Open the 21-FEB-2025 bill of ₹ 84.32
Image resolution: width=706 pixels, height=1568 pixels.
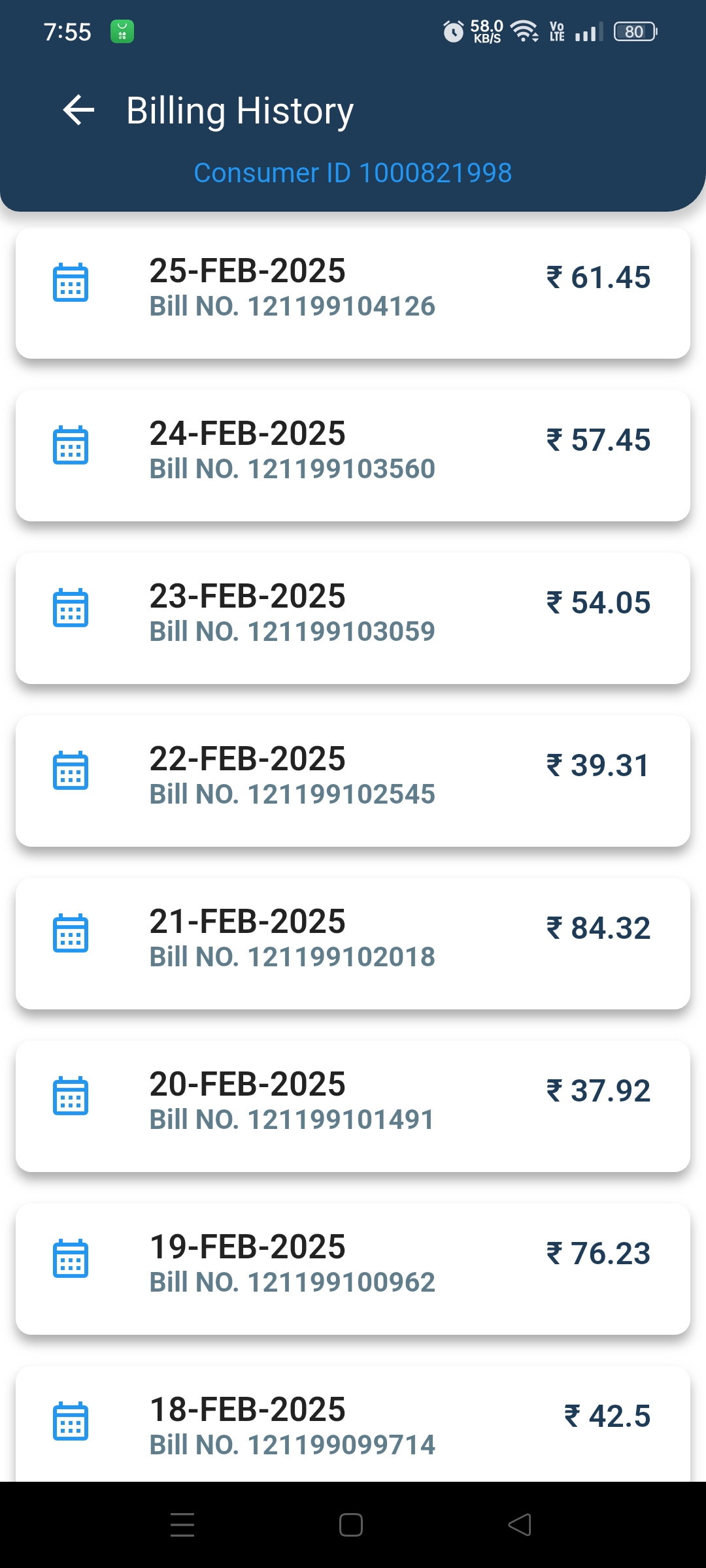[x=353, y=943]
